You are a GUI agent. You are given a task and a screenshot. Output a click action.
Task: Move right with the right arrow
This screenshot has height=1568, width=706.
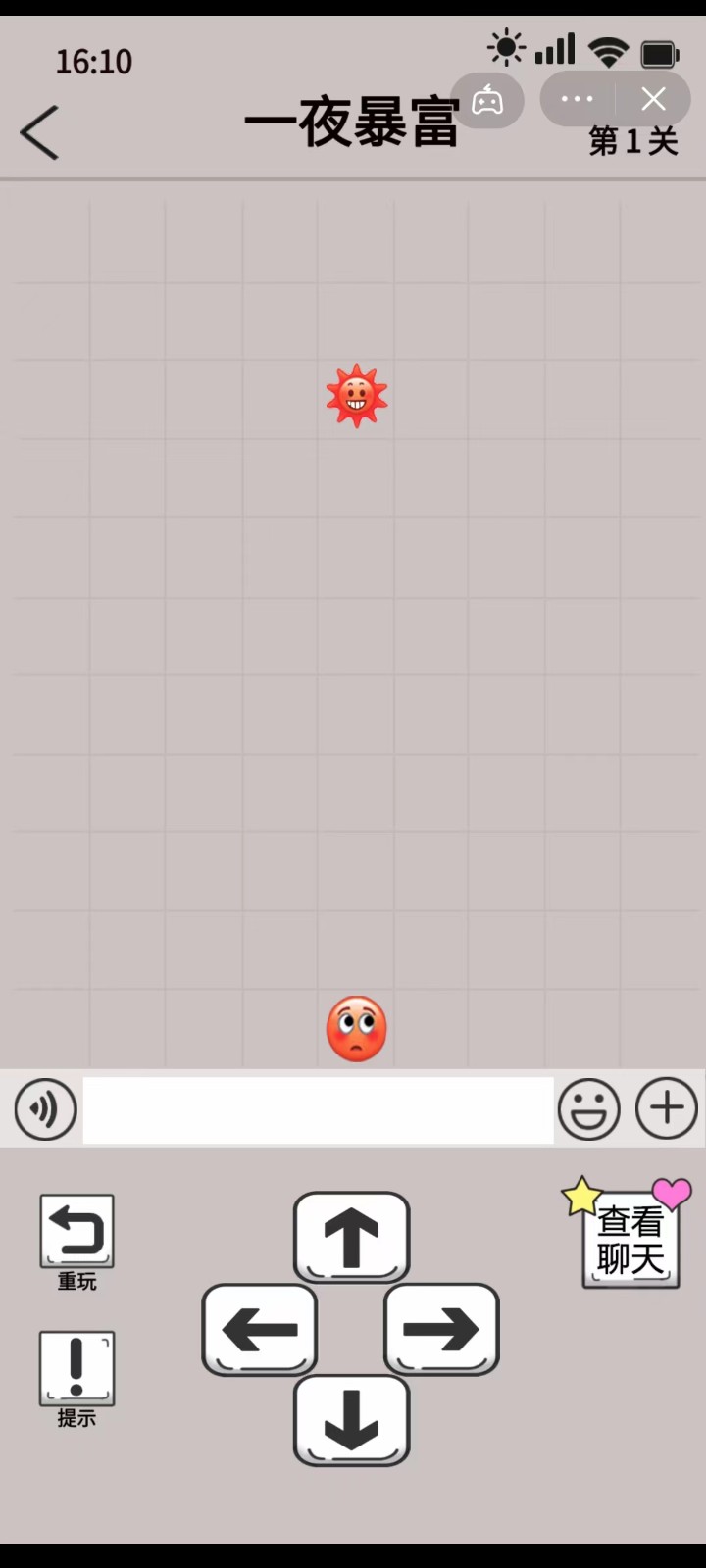[x=441, y=1329]
